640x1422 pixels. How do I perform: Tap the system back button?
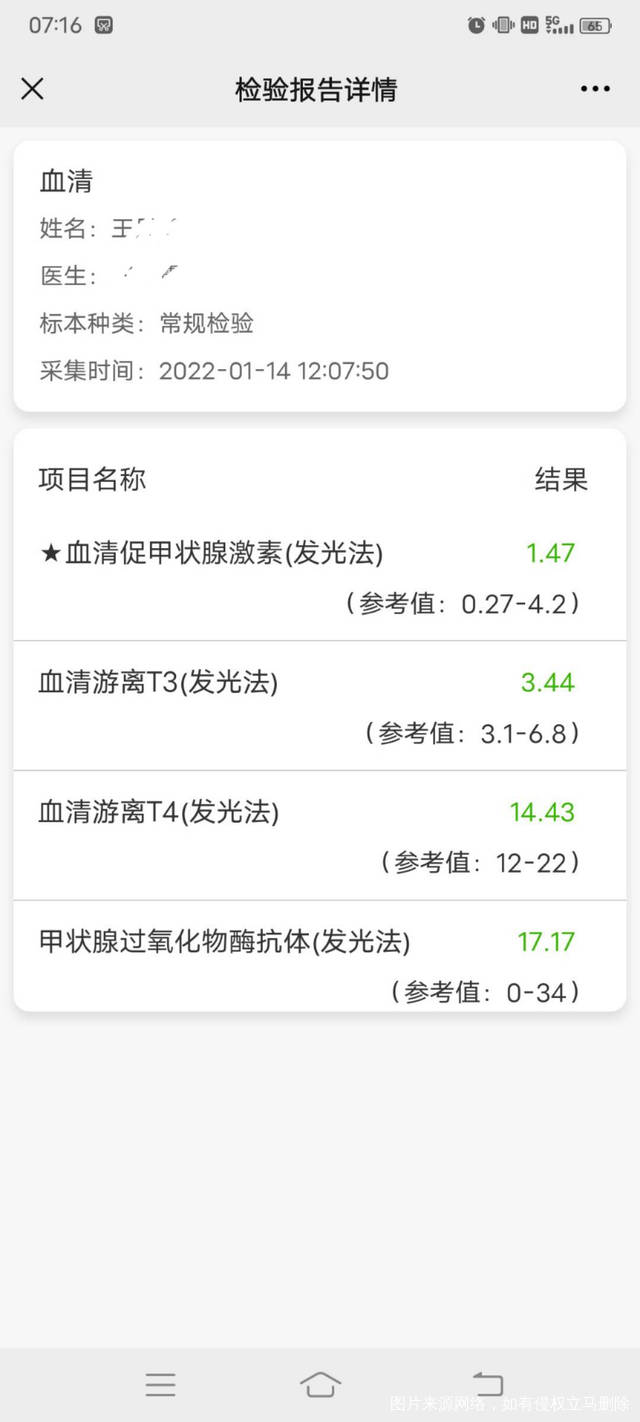coord(487,1384)
